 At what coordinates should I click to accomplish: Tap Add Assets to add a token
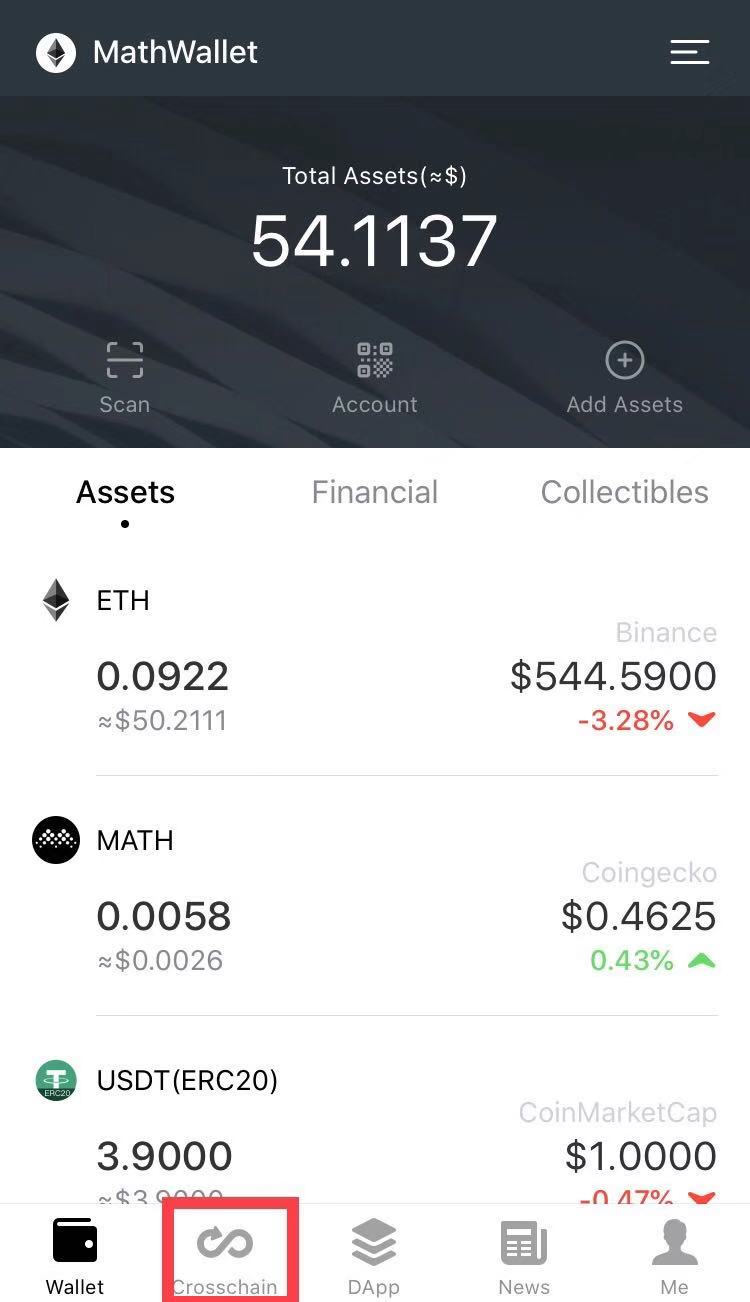click(624, 375)
